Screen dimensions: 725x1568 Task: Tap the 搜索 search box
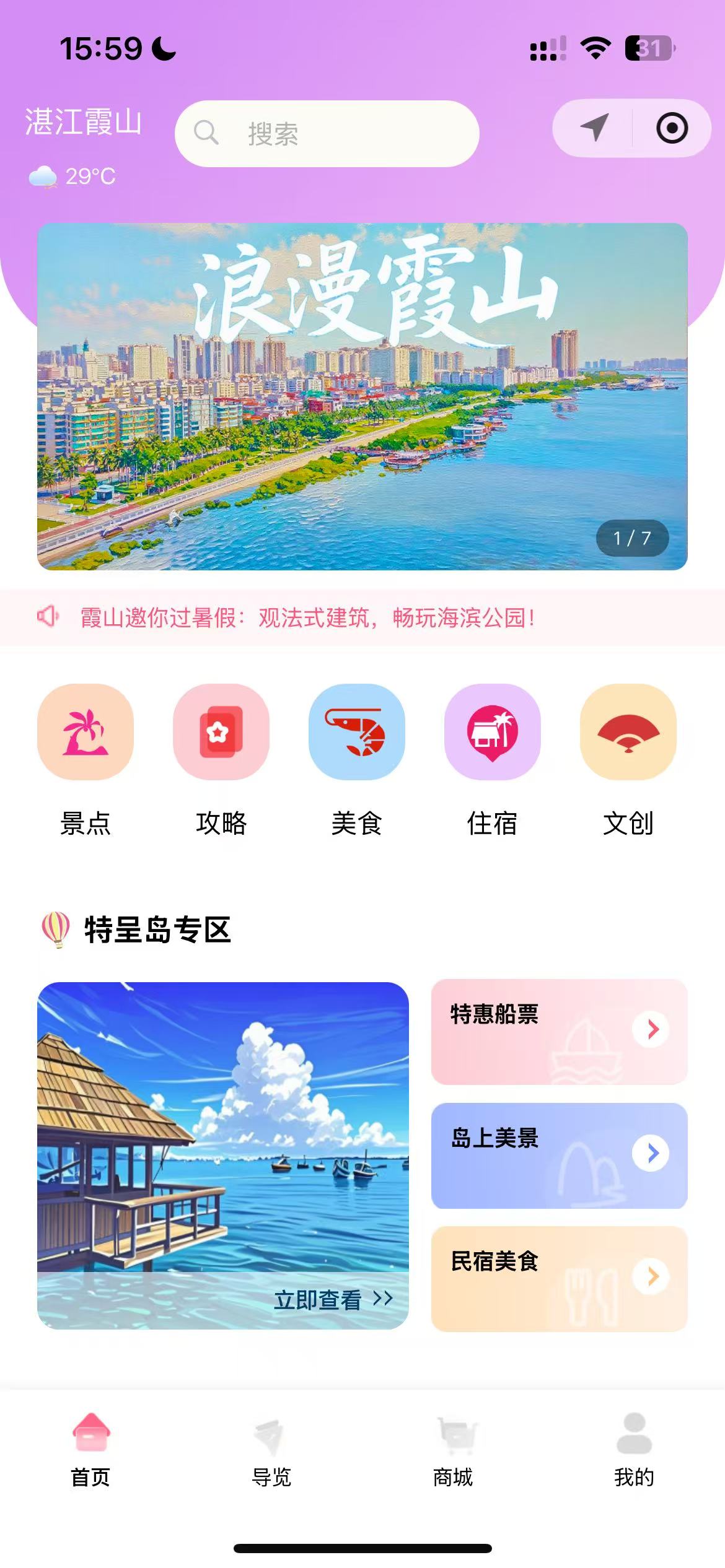pyautogui.click(x=327, y=134)
